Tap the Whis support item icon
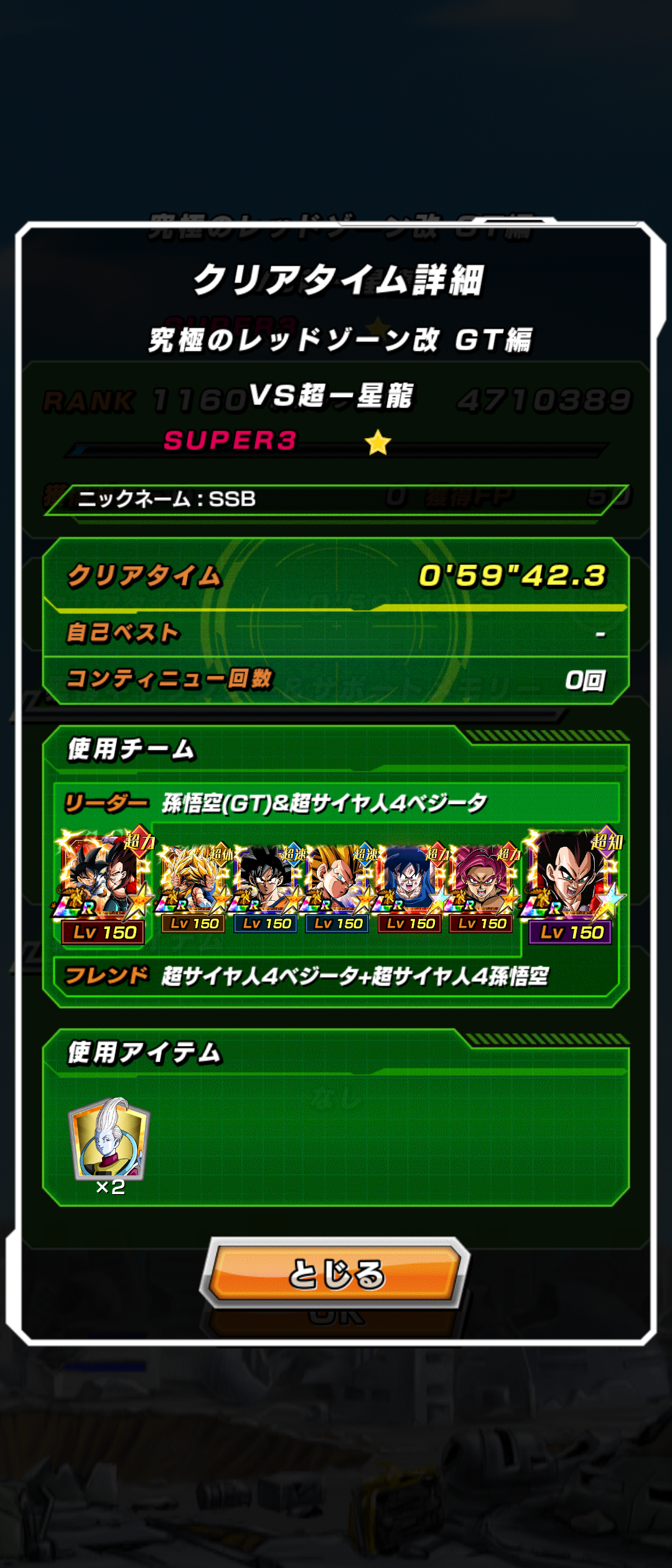Image resolution: width=672 pixels, height=1568 pixels. (110, 1140)
